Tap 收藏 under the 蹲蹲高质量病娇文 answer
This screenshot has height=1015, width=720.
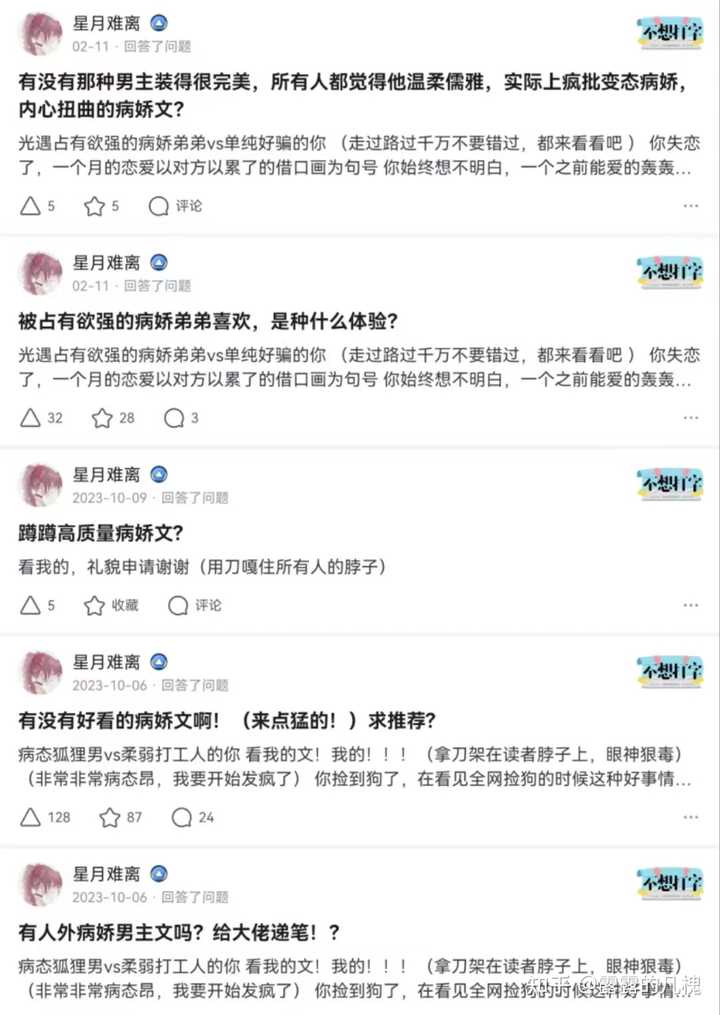coord(110,605)
